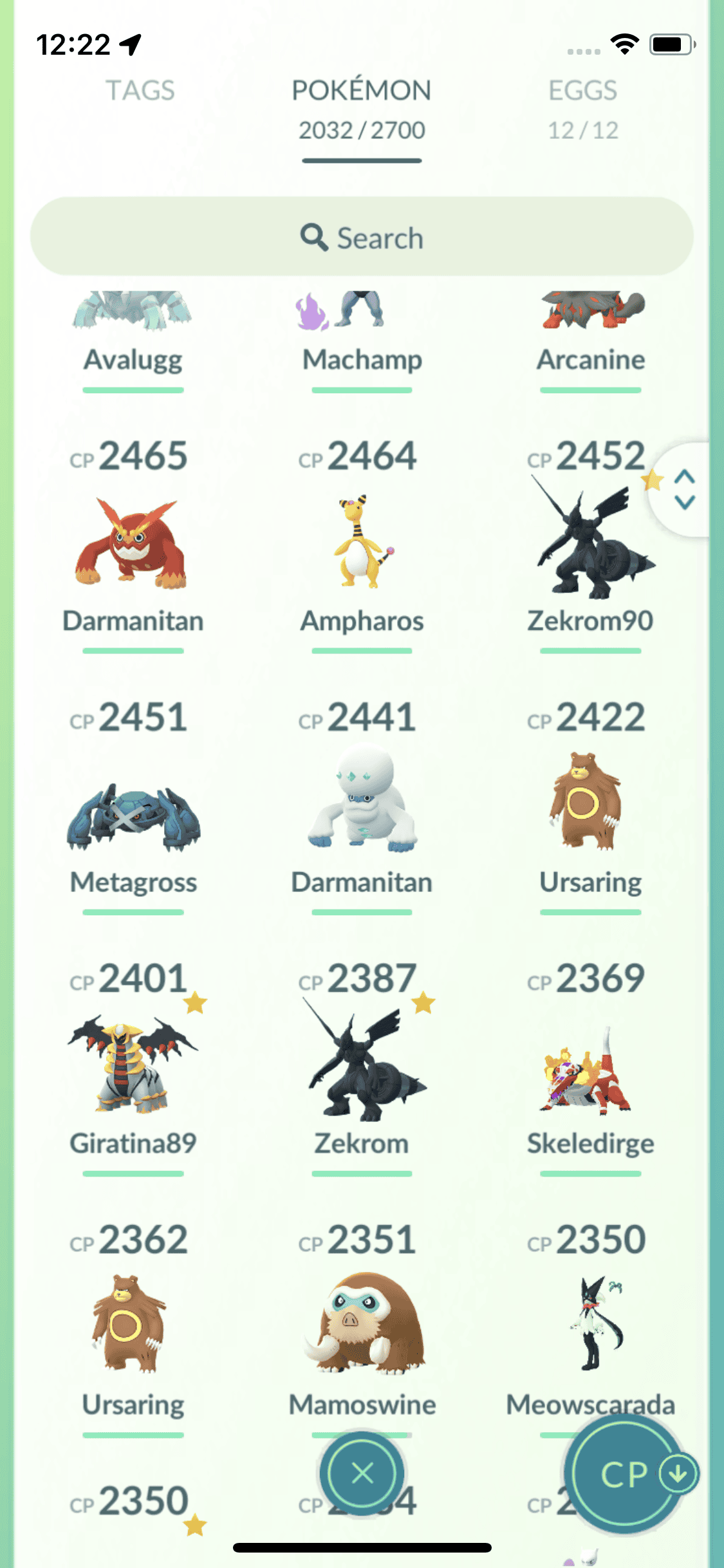Viewport: 724px width, 1568px height.
Task: Select Zekrom90 with CP 2452
Action: pyautogui.click(x=590, y=544)
